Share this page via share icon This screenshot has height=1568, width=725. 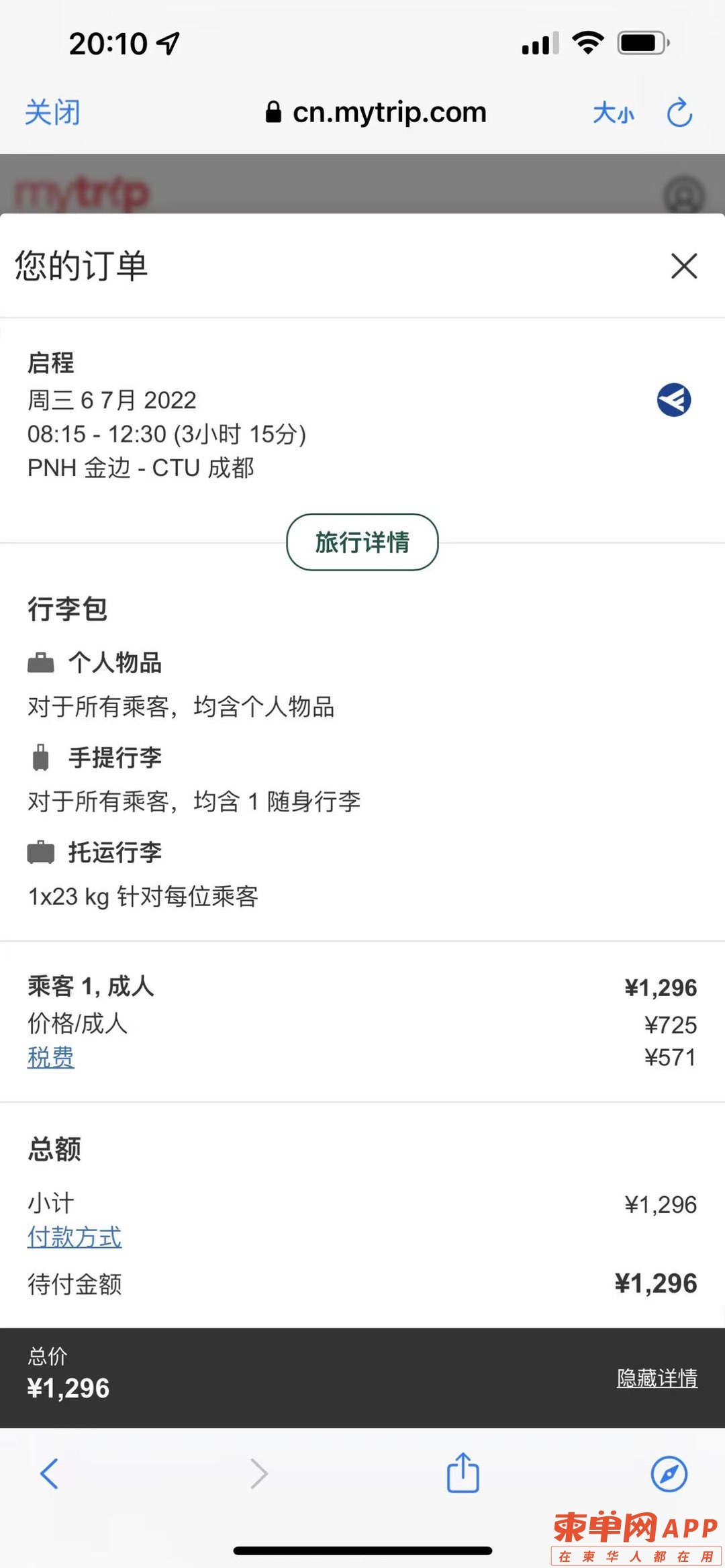pyautogui.click(x=463, y=1473)
